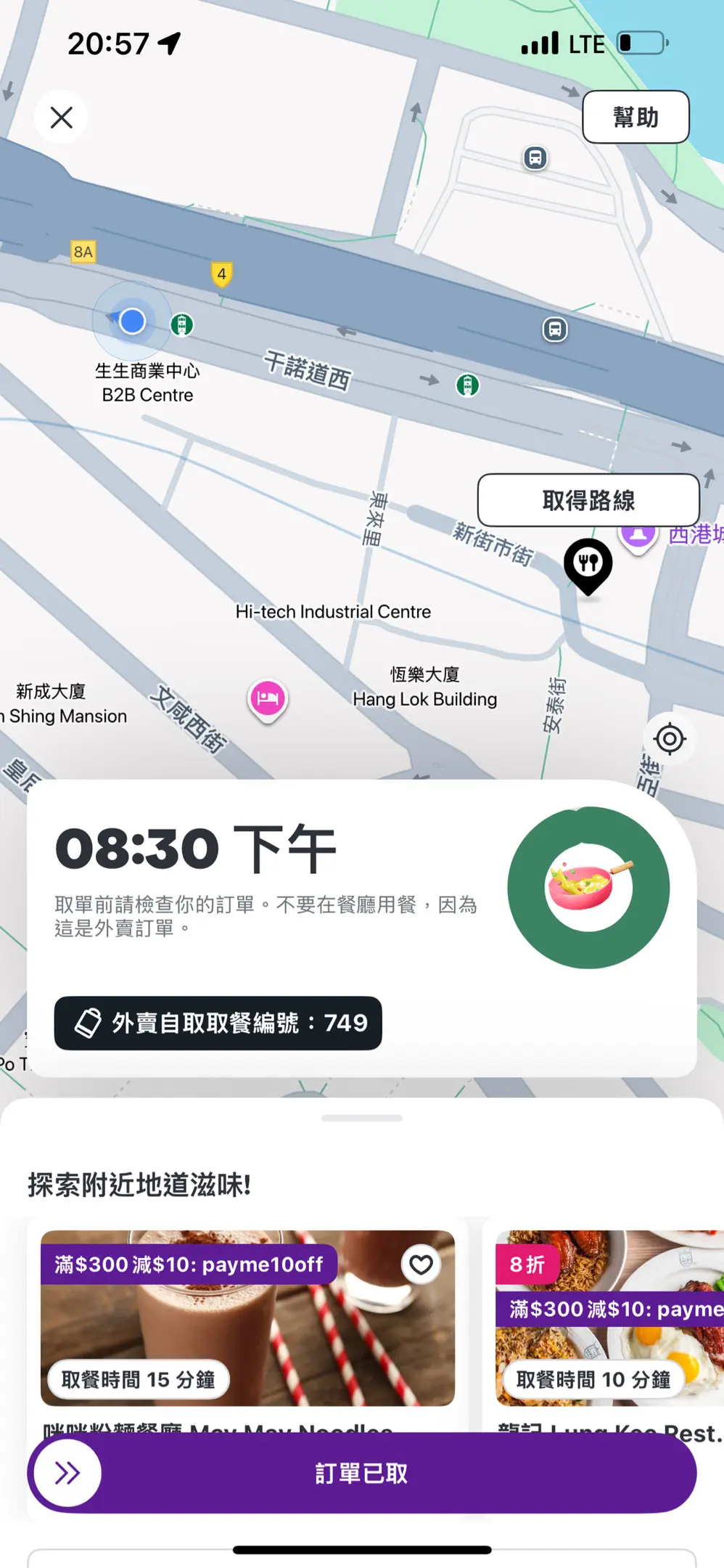Viewport: 724px width, 1568px height.
Task: Close the order tracking map
Action: point(62,118)
